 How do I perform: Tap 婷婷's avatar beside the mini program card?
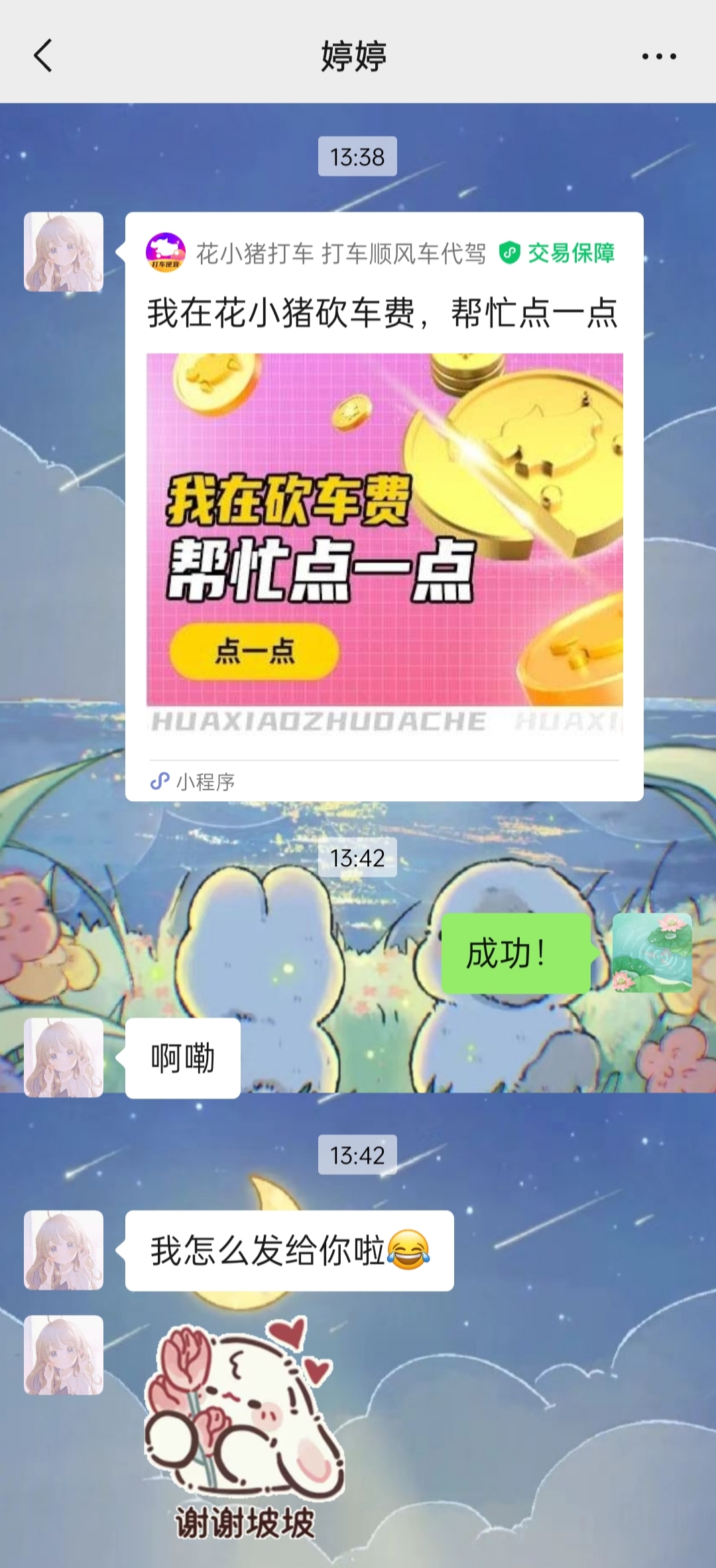64,252
